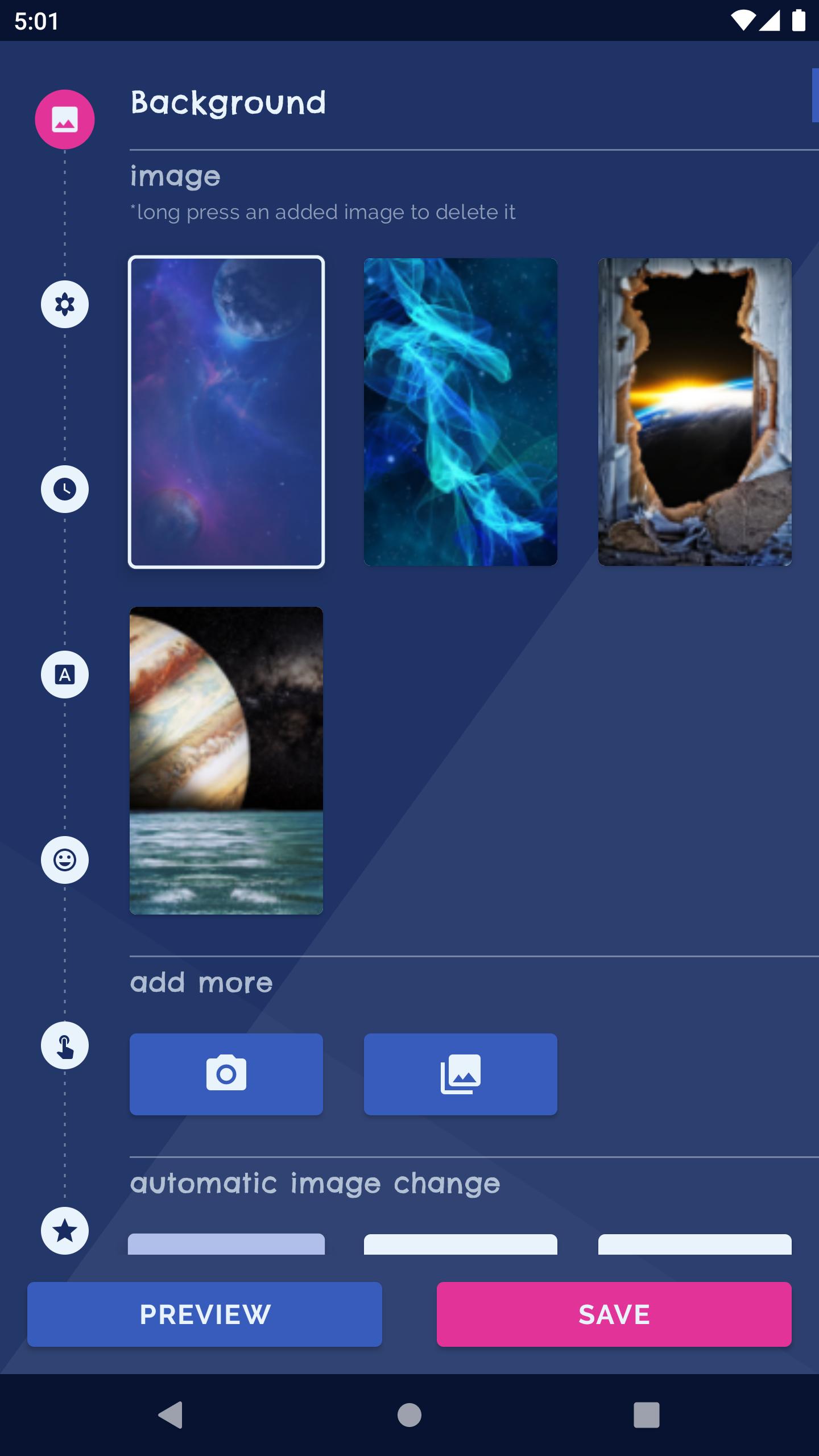The height and width of the screenshot is (1456, 819).
Task: Open the Background section icon
Action: coord(65,119)
